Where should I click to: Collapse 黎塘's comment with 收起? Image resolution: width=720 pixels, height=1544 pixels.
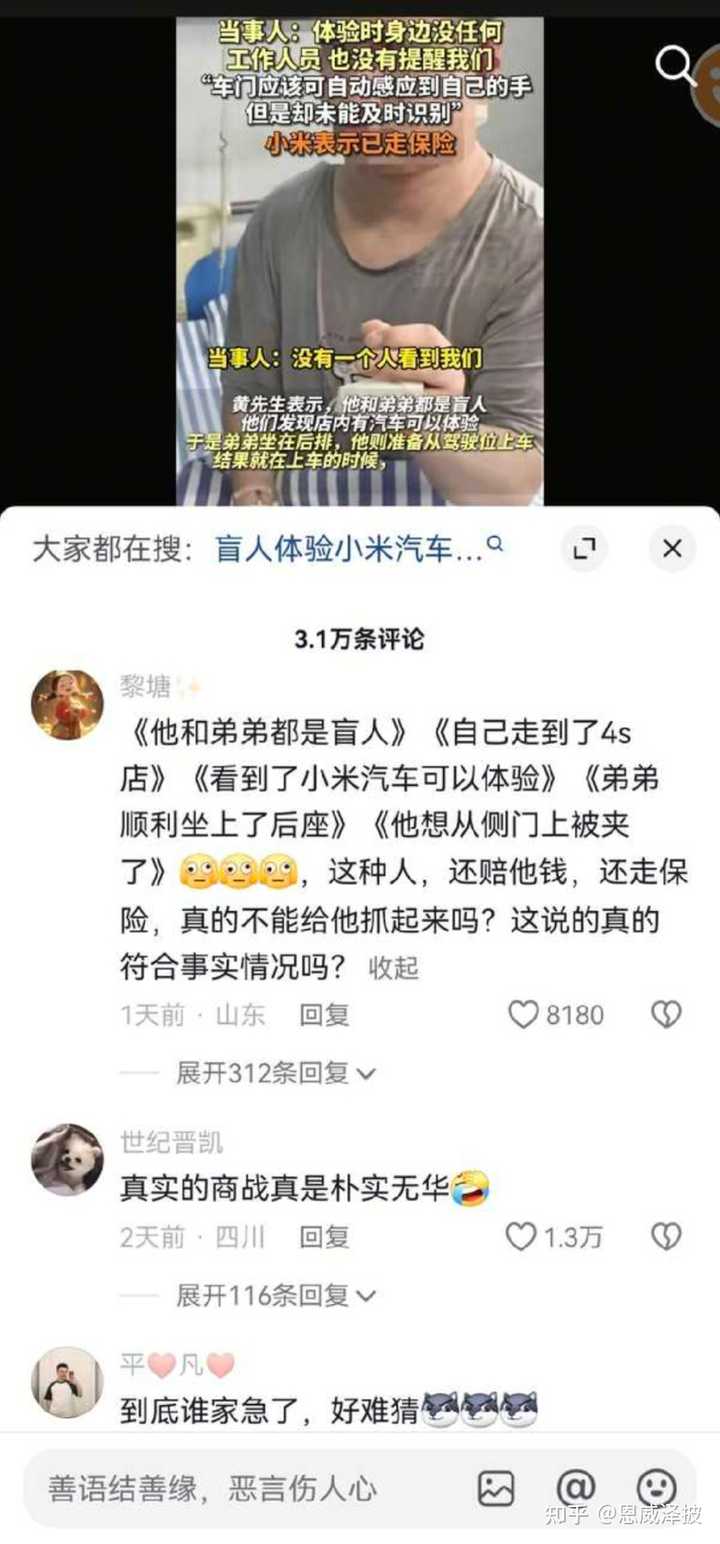[x=394, y=967]
